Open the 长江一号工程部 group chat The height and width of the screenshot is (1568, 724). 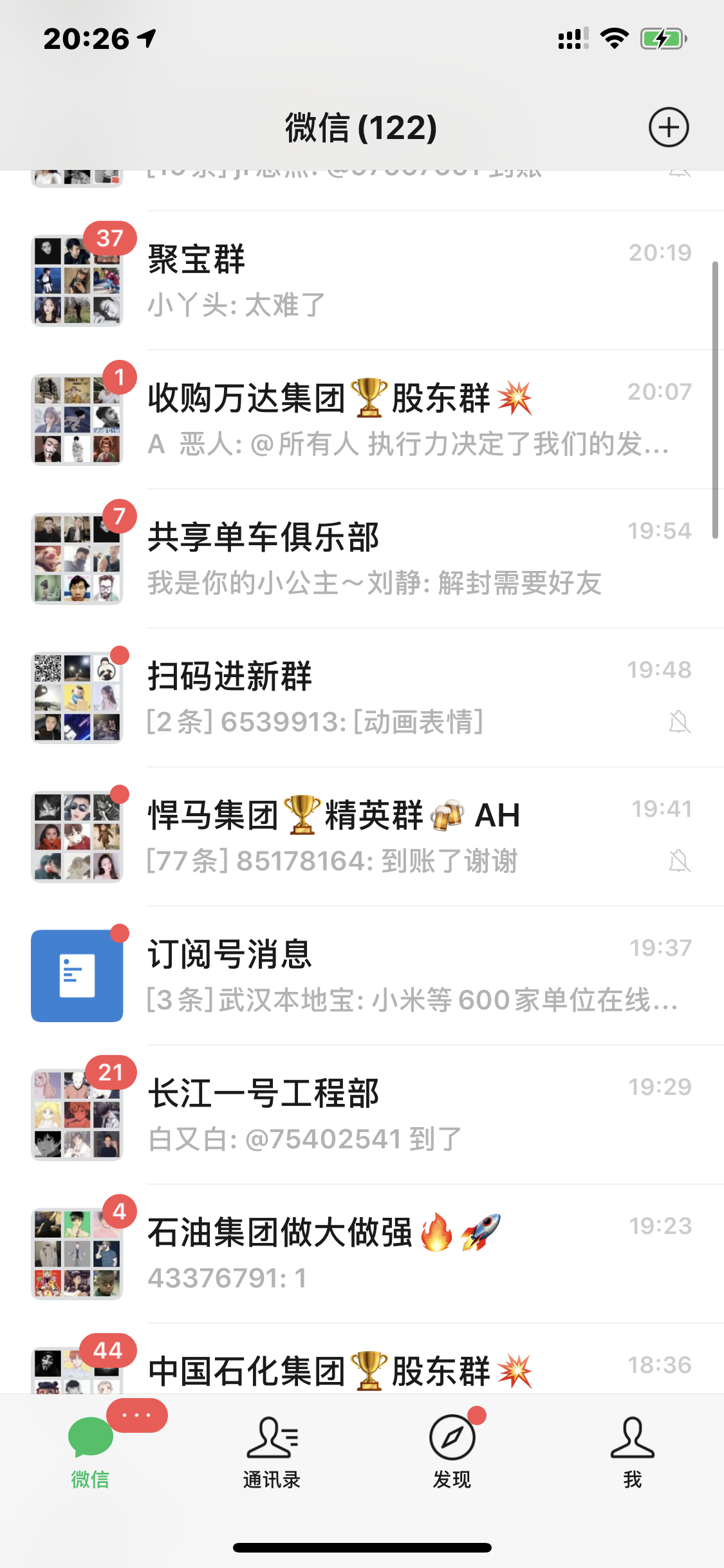coord(386,1115)
